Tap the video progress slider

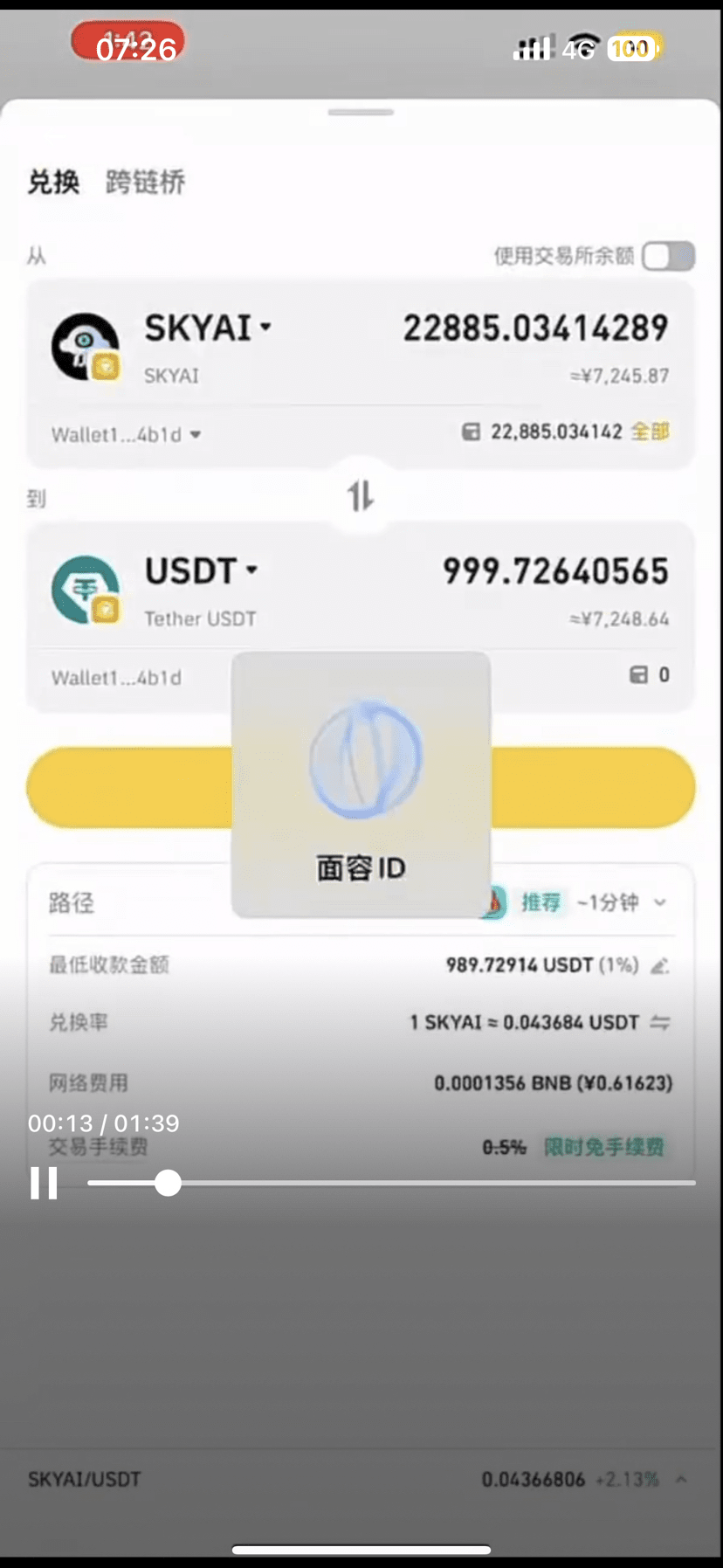click(391, 1183)
